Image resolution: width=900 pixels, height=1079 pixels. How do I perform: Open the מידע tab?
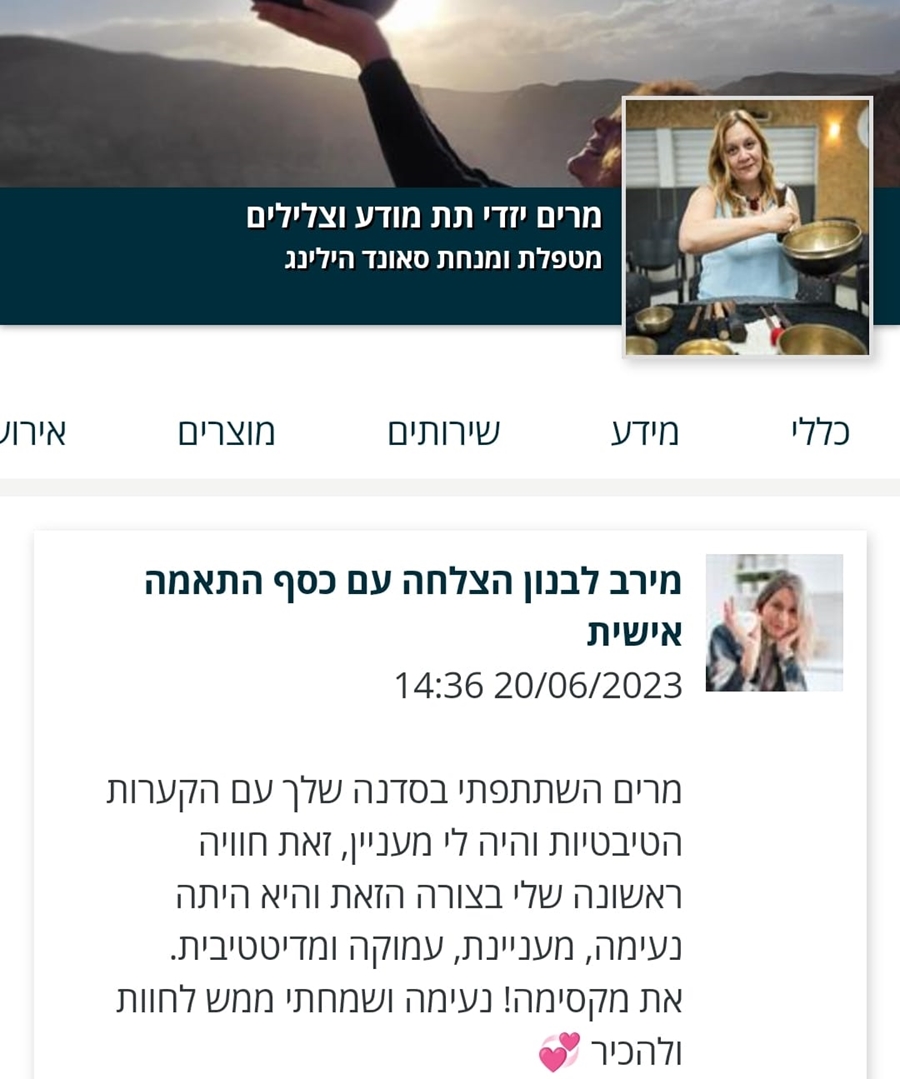(645, 432)
